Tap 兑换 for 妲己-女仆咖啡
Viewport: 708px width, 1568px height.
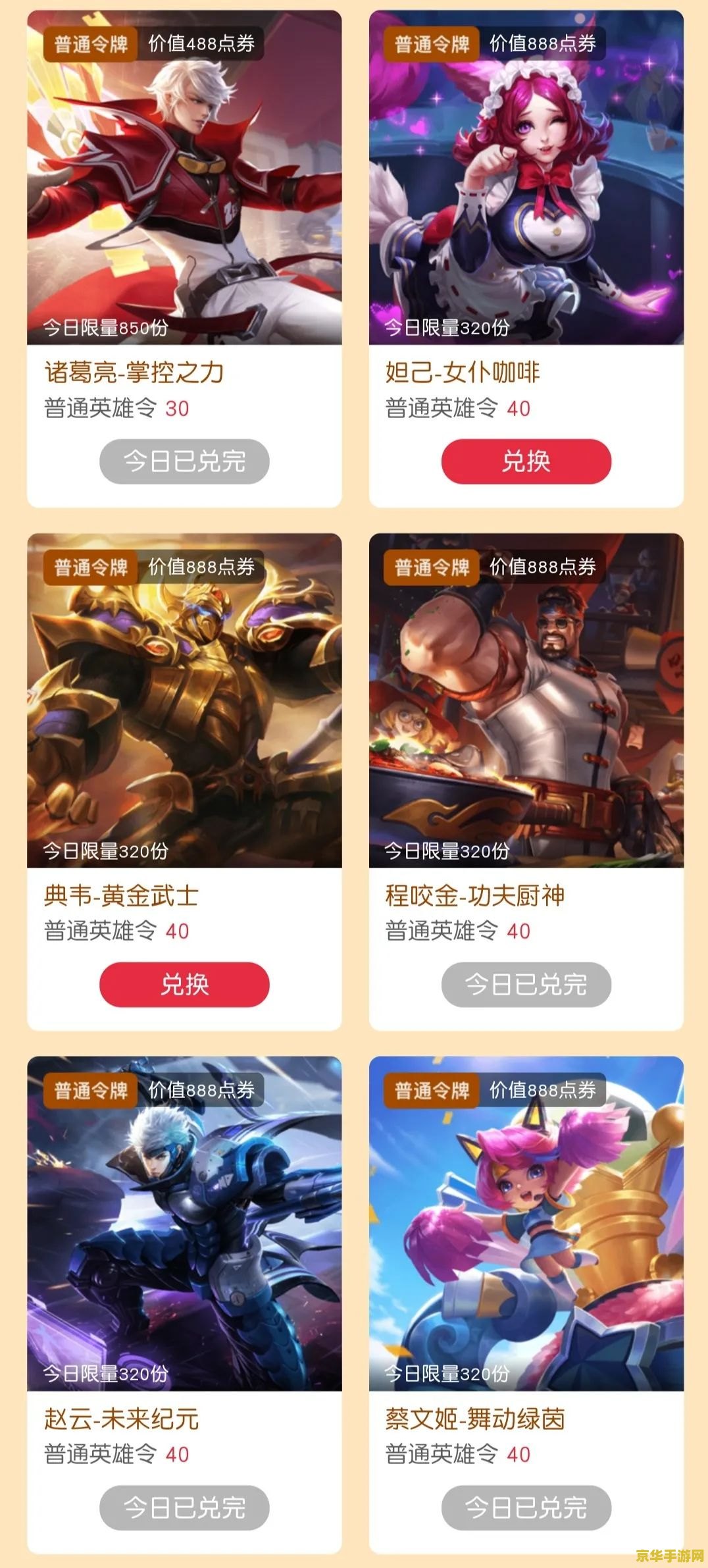pos(526,461)
